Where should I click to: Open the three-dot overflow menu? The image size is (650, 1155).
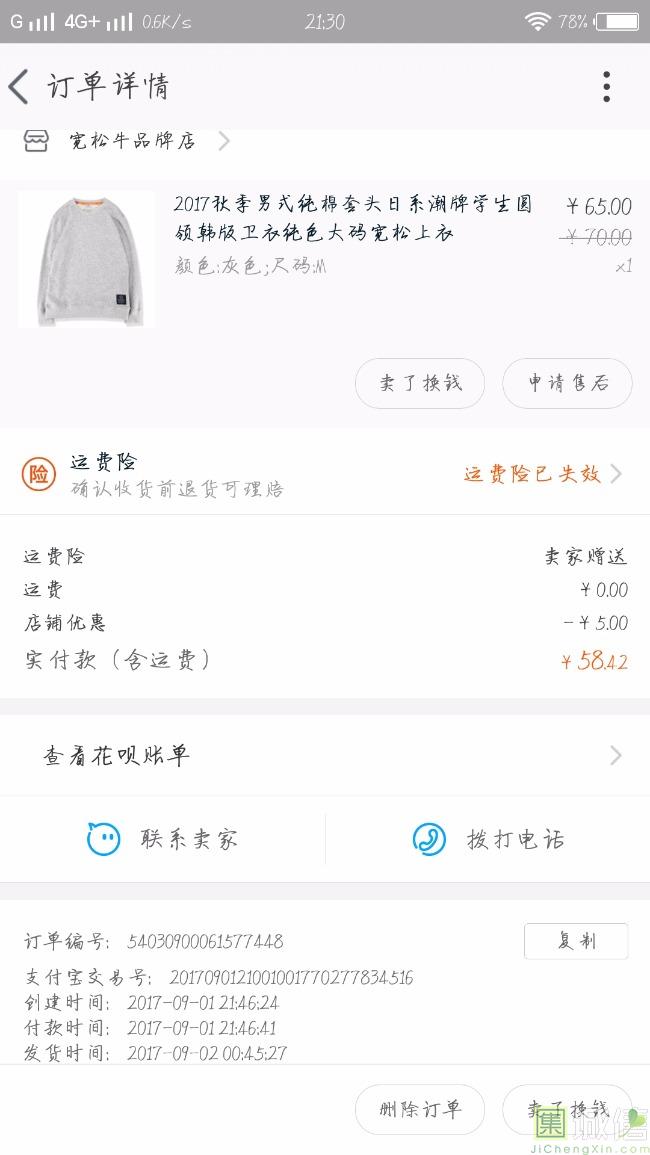[606, 87]
